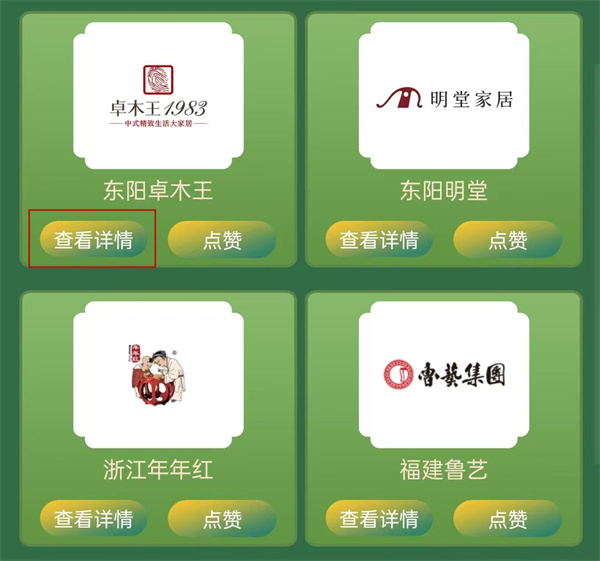600x561 pixels.
Task: Vote 点赞 for 福建鲁艺
Action: tap(508, 519)
